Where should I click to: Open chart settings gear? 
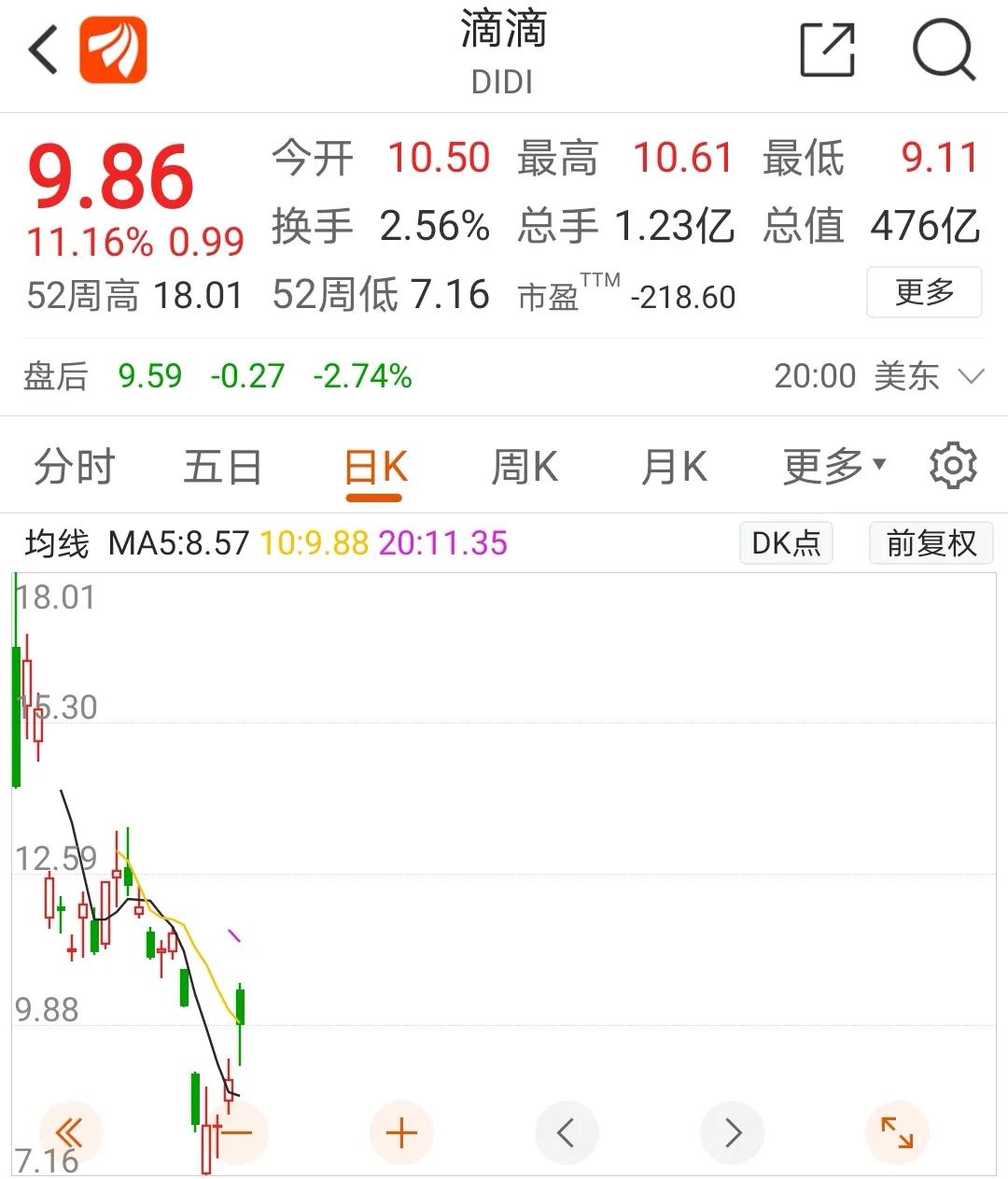pos(953,466)
